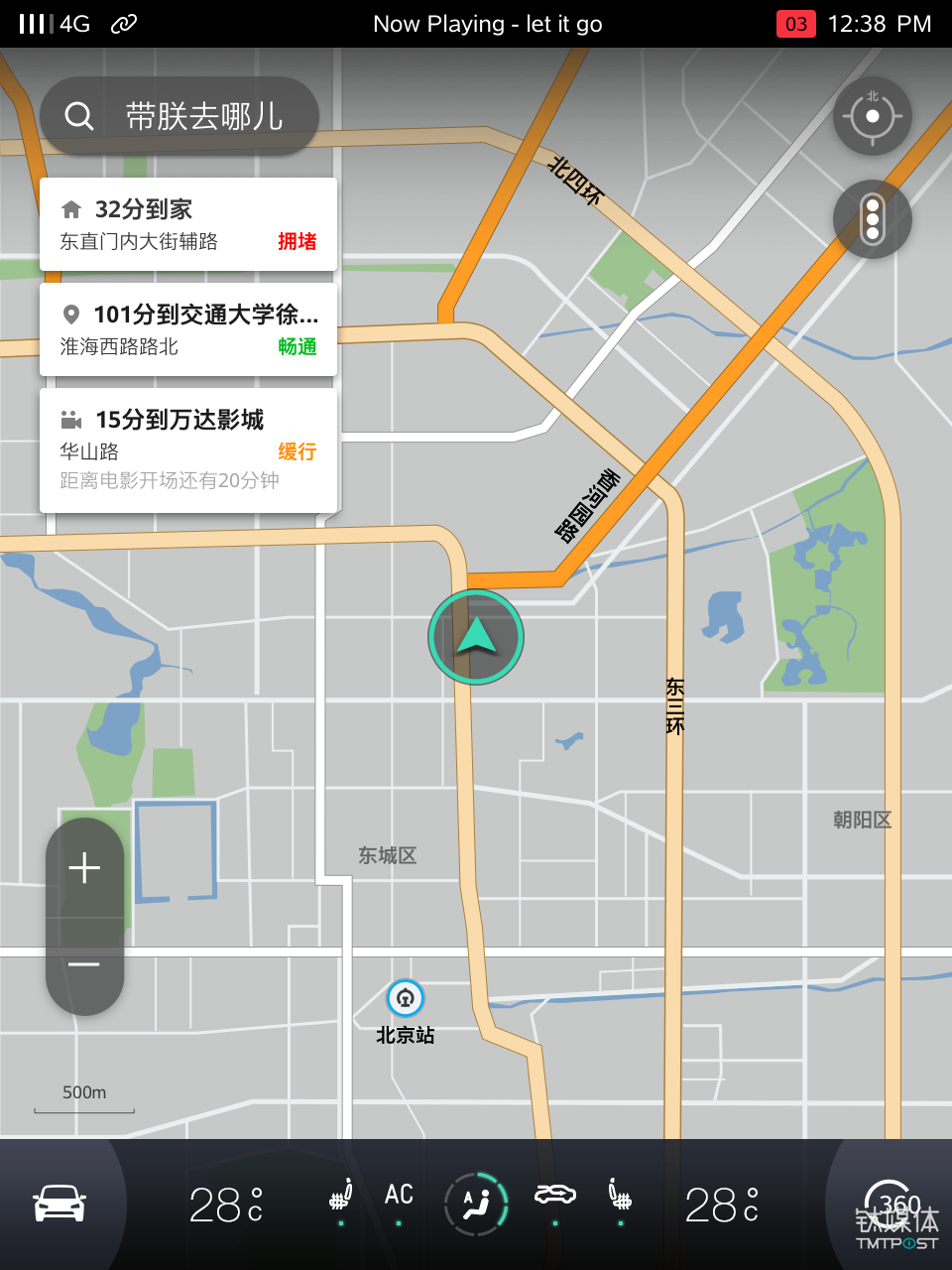The image size is (952, 1270).
Task: Open the 32分到家 route card
Action: [x=187, y=223]
